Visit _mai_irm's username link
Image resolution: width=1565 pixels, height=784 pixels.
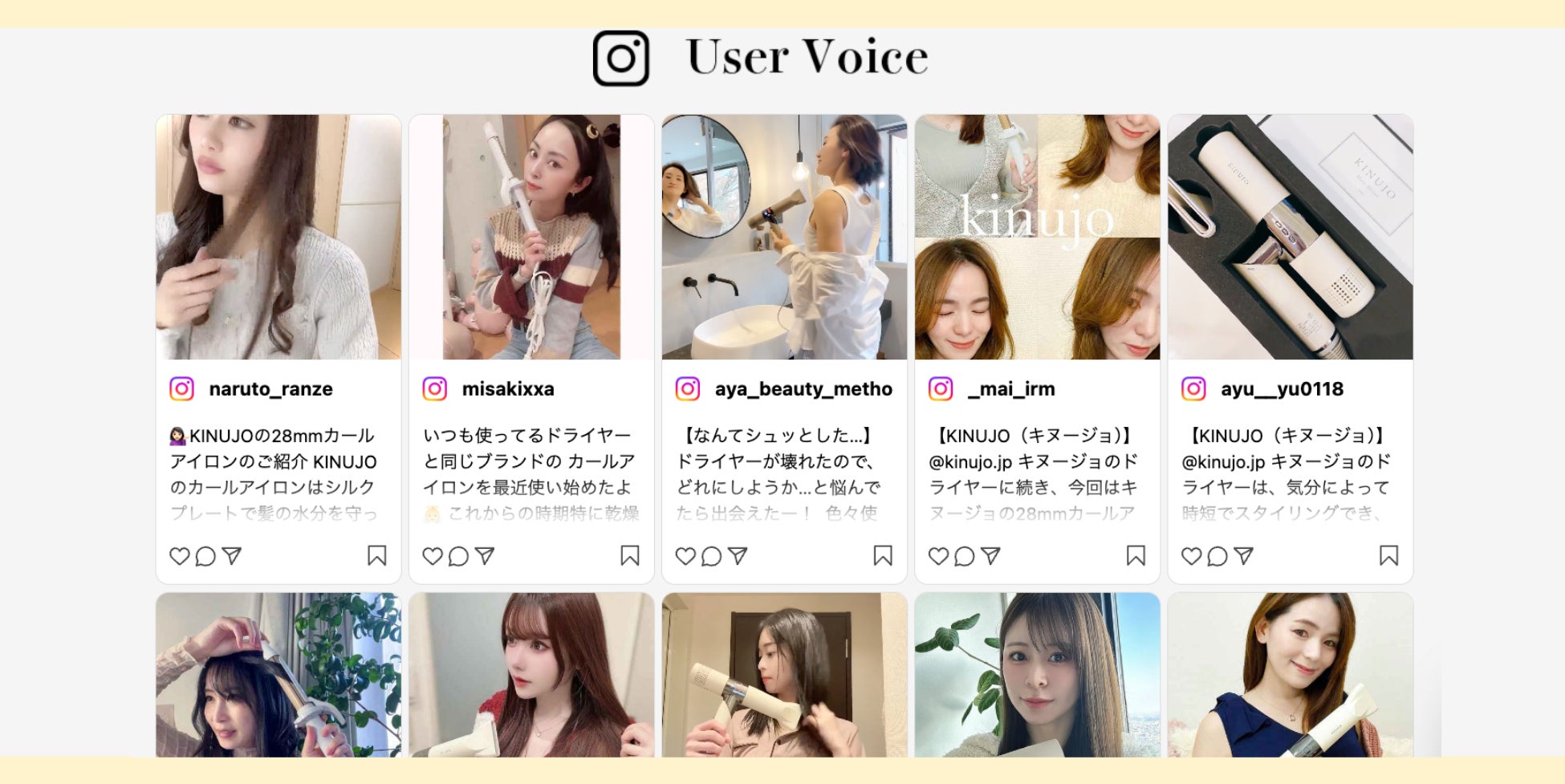(1011, 389)
